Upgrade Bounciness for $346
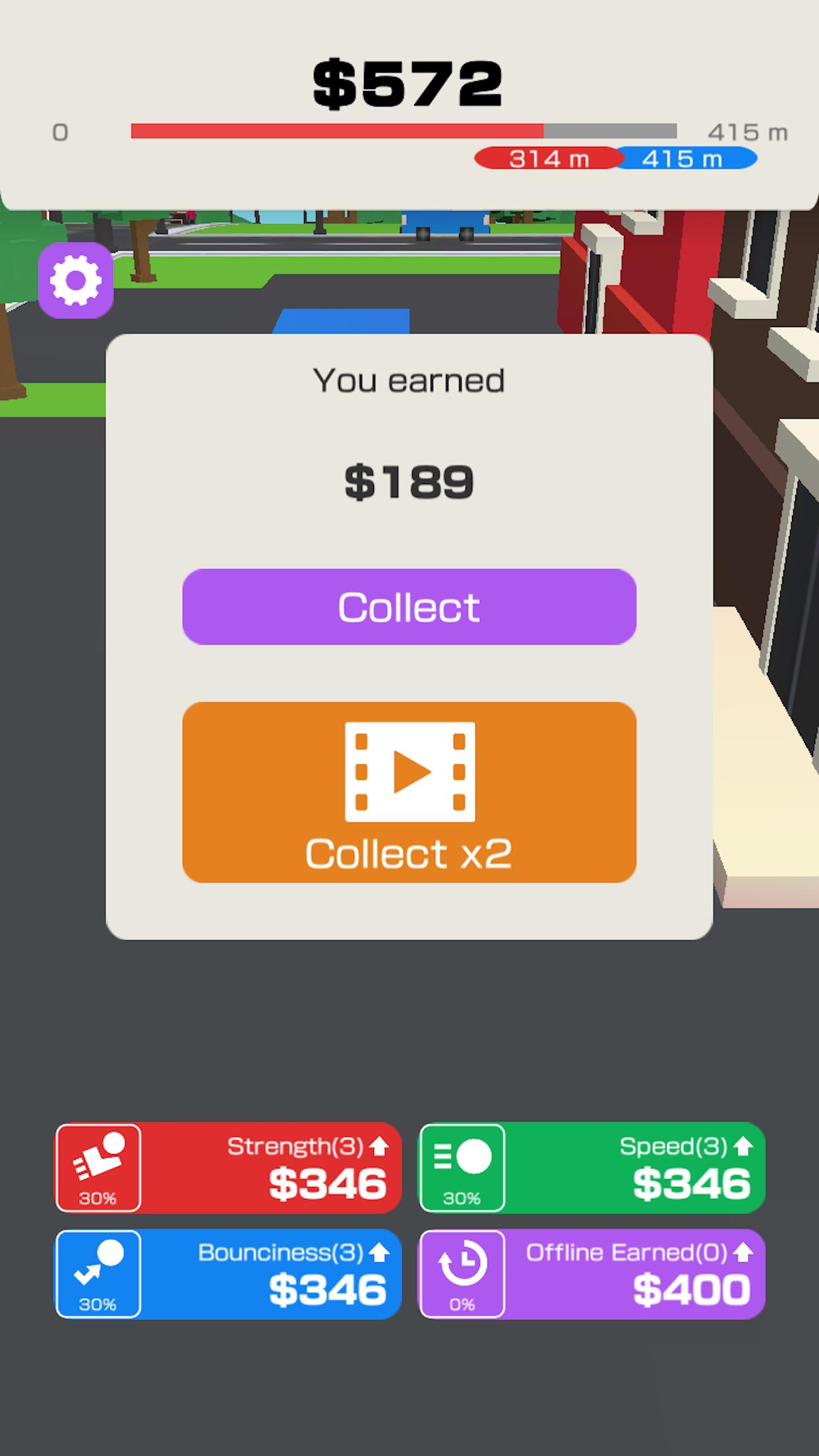Viewport: 819px width, 1456px height. [228, 1274]
